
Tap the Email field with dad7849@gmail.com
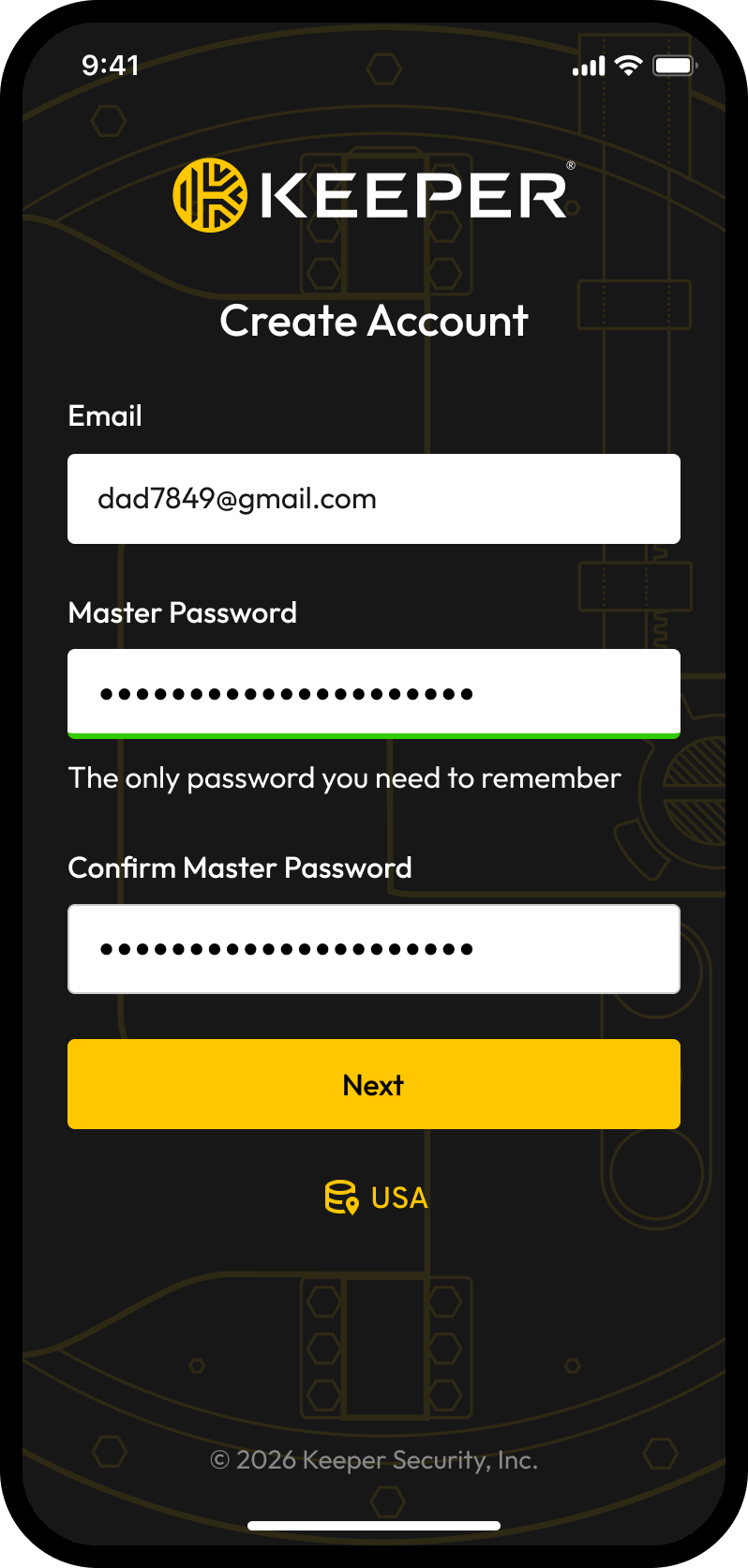[x=374, y=499]
